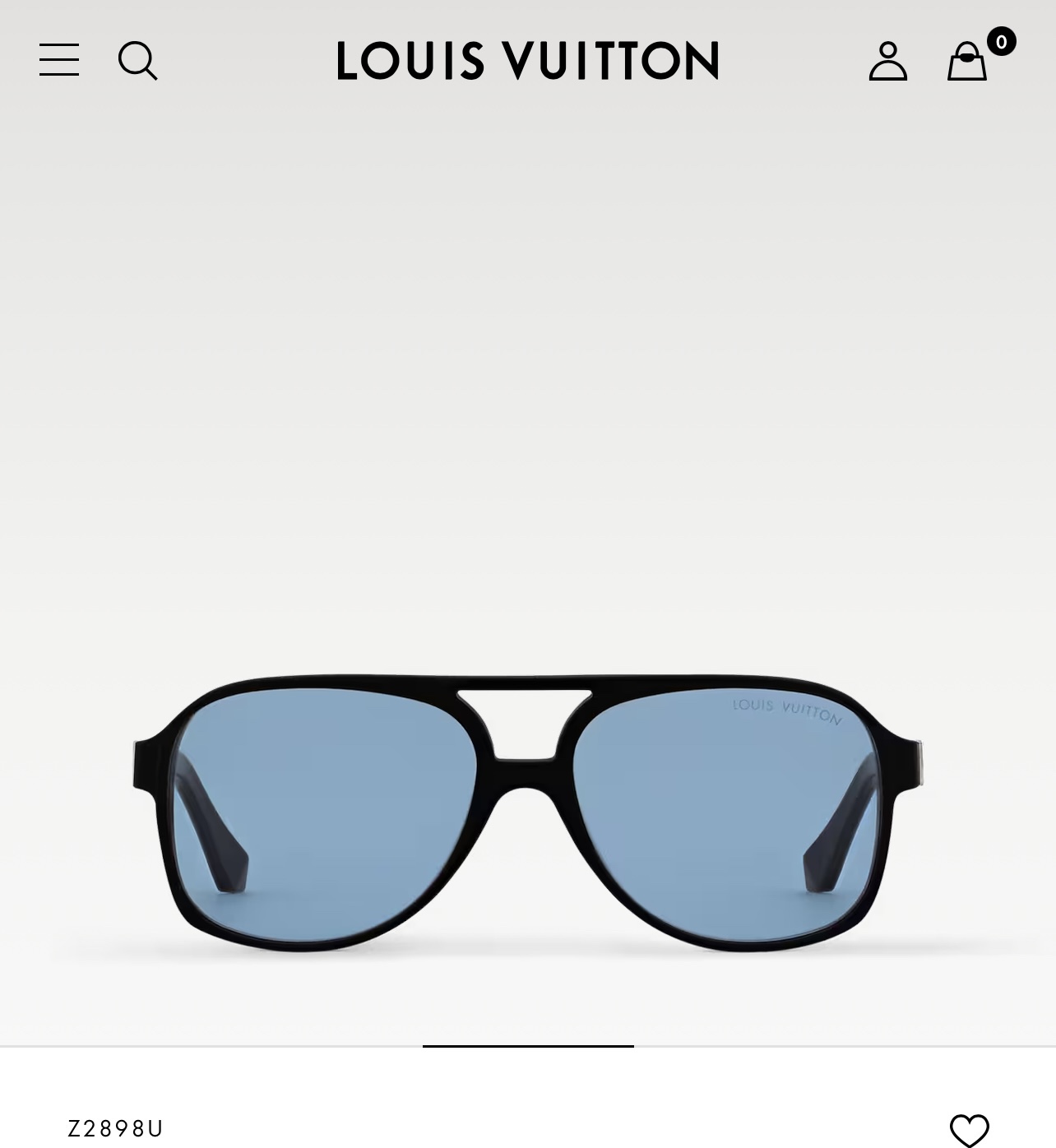Add sunglasses Z2898U to wishlist

coord(969,1129)
